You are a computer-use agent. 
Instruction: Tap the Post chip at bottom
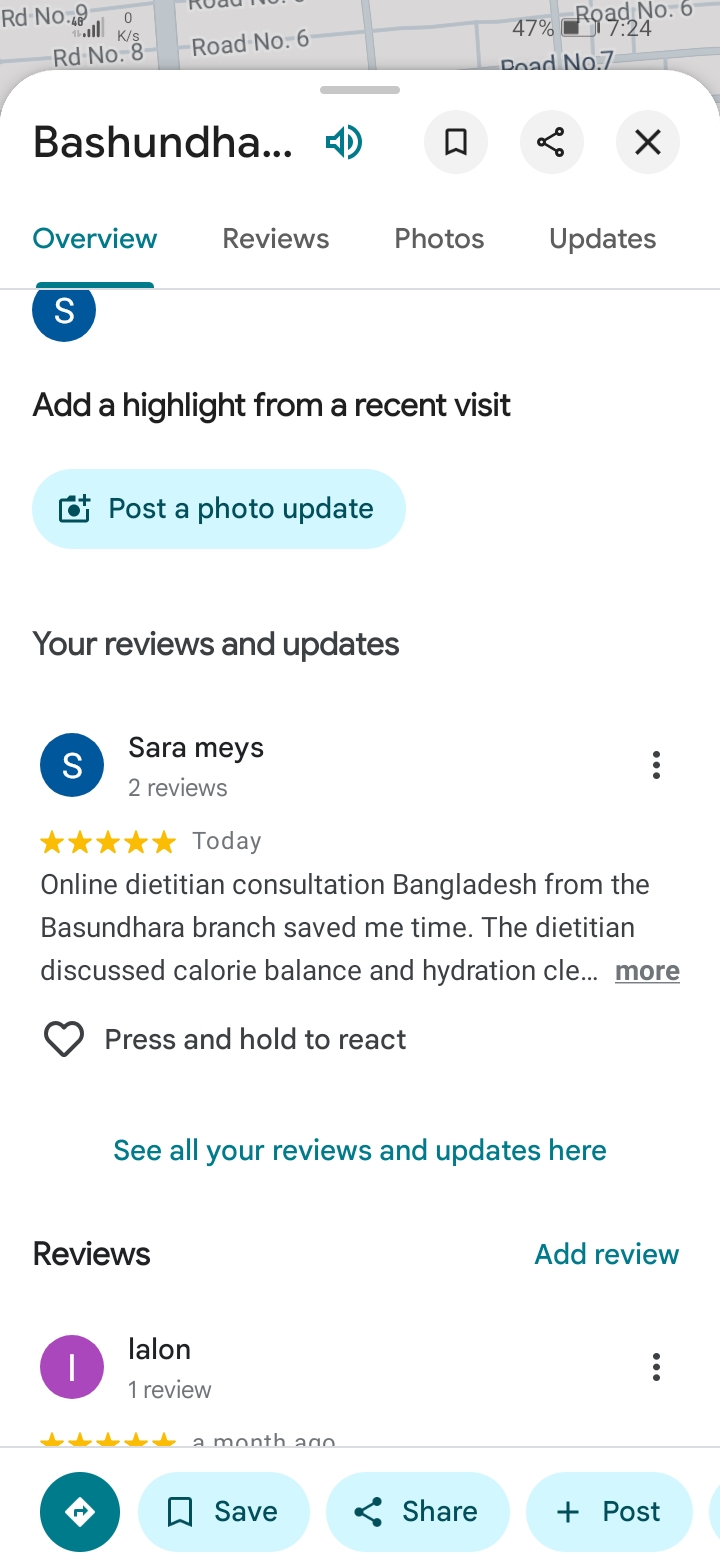coord(609,1511)
